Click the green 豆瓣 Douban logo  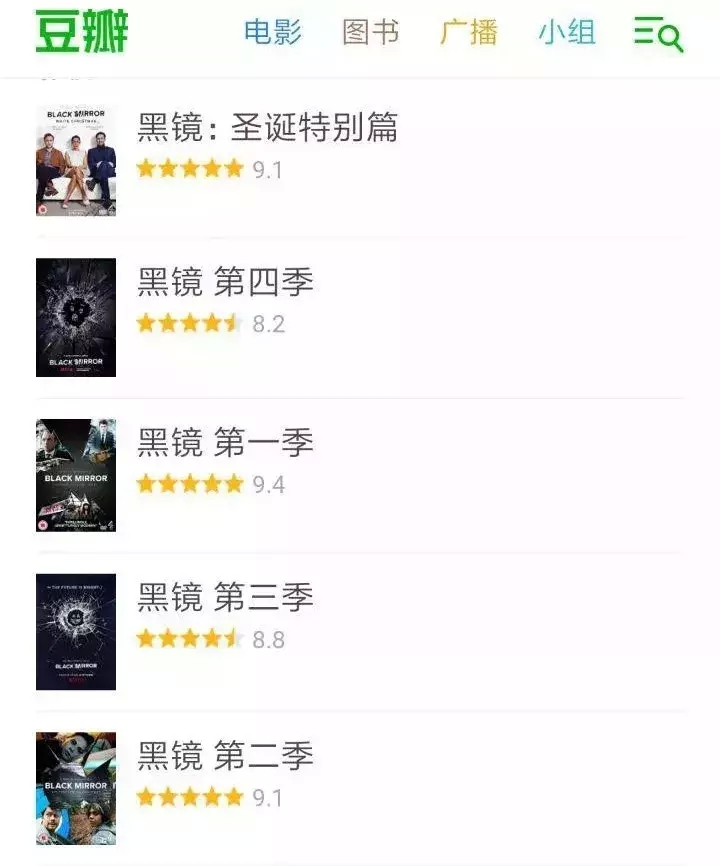(x=80, y=30)
